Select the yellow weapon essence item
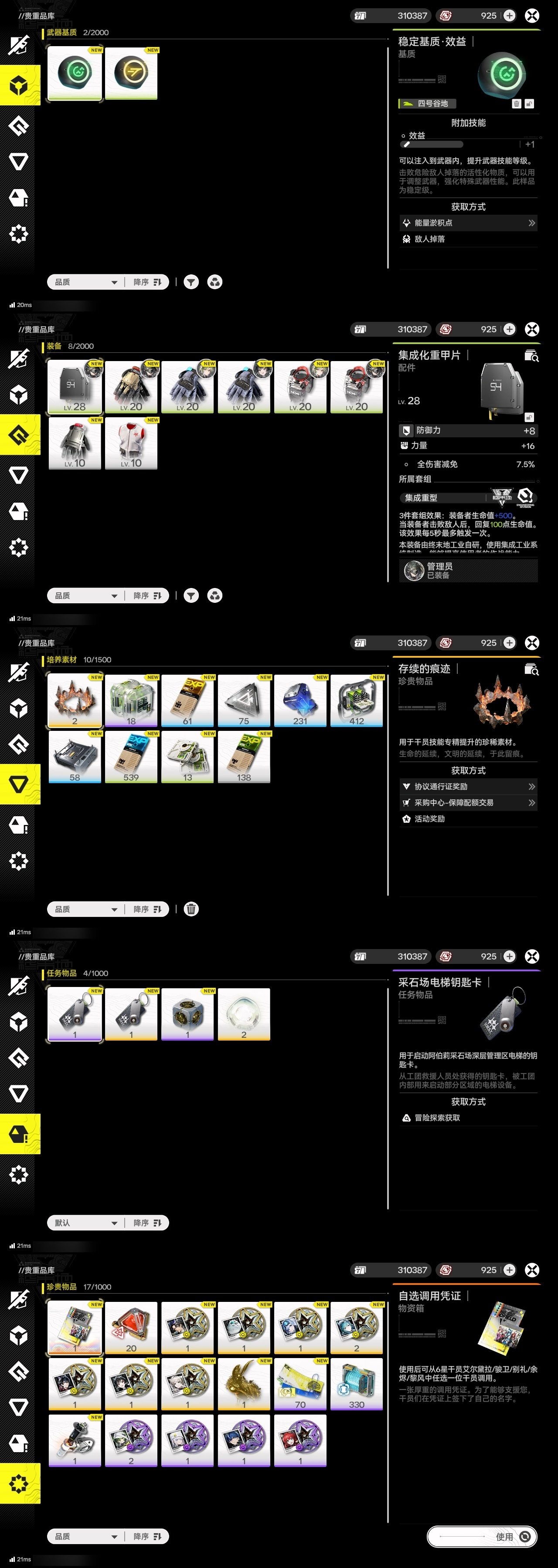The image size is (558, 1568). coord(131,73)
